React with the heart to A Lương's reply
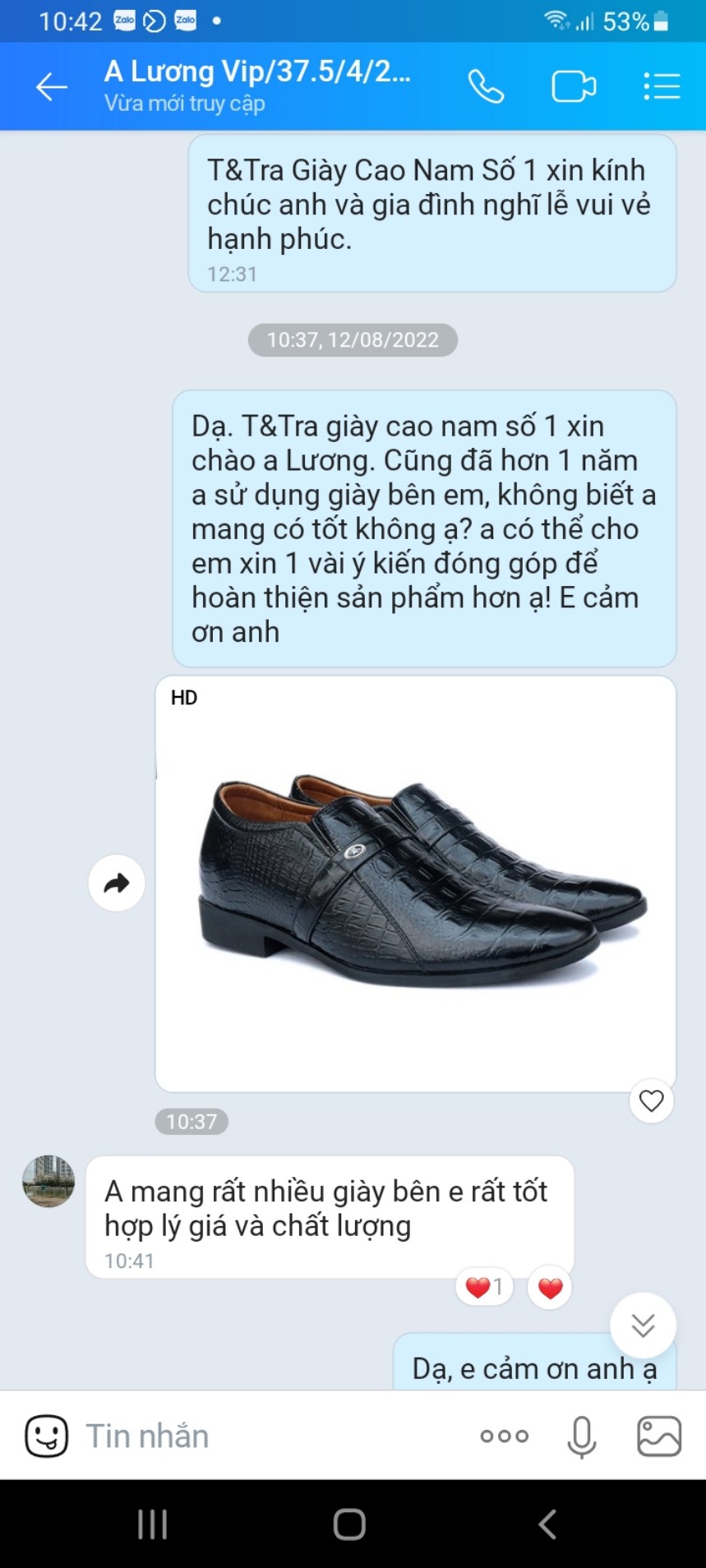 click(x=550, y=1288)
